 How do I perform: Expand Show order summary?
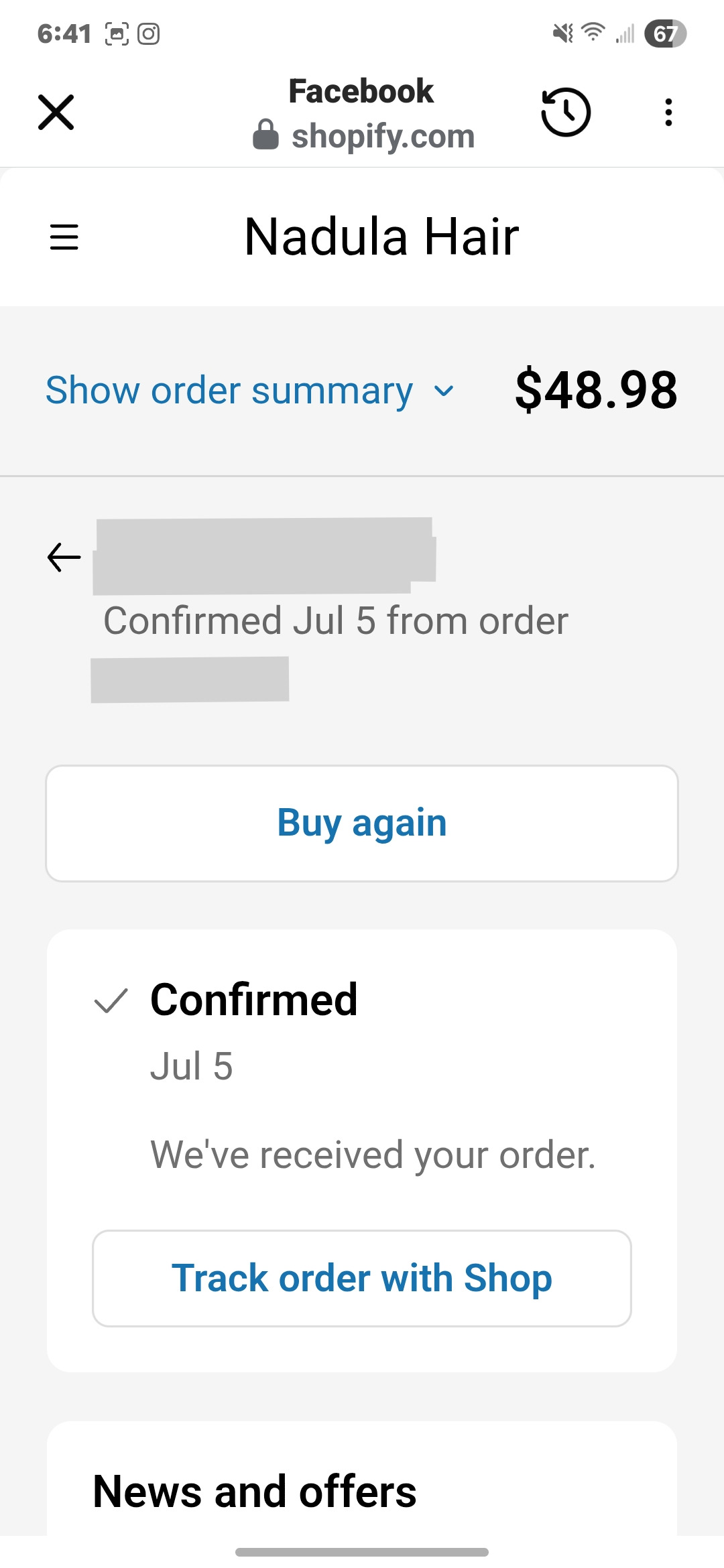click(x=250, y=390)
